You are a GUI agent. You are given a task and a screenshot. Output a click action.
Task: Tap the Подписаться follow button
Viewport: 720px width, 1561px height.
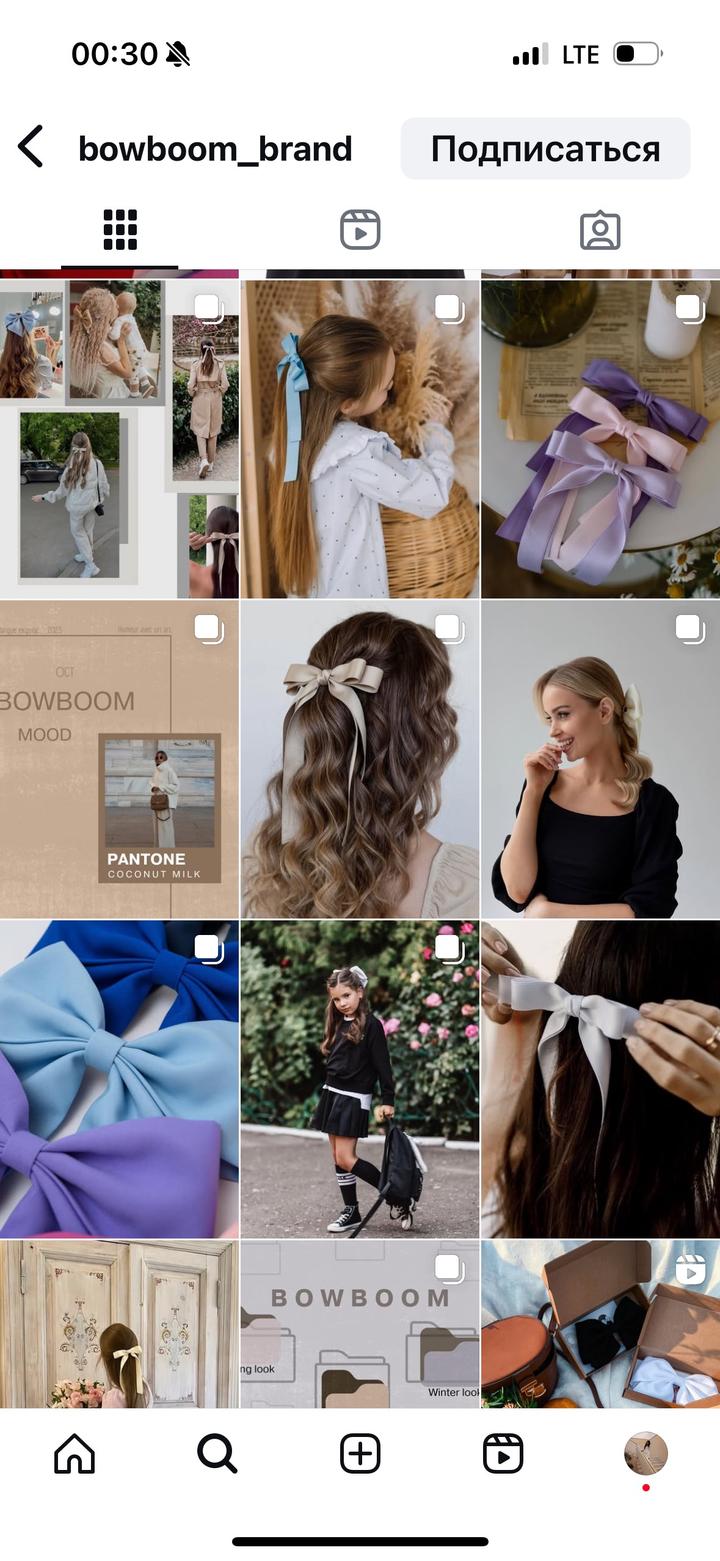point(545,149)
